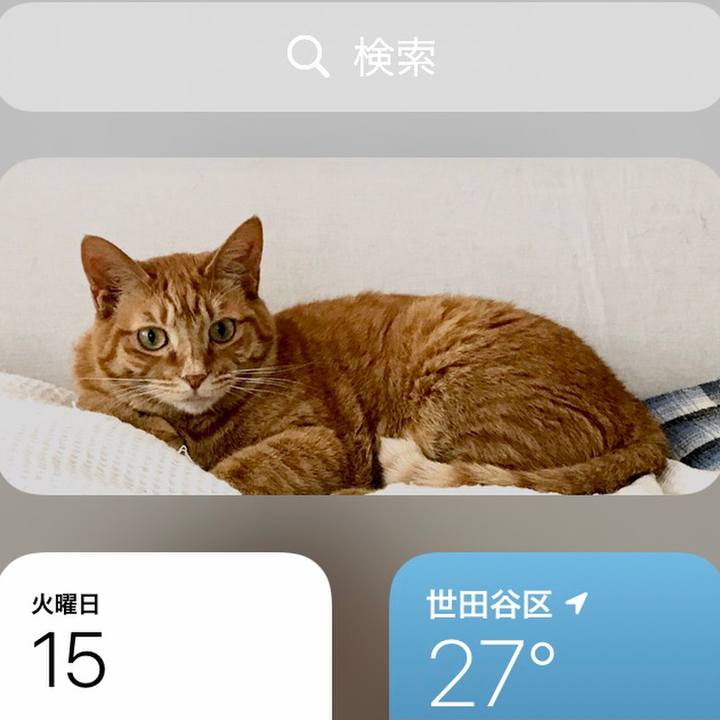720x720 pixels.
Task: Tap the 検索 search field
Action: pos(360,58)
